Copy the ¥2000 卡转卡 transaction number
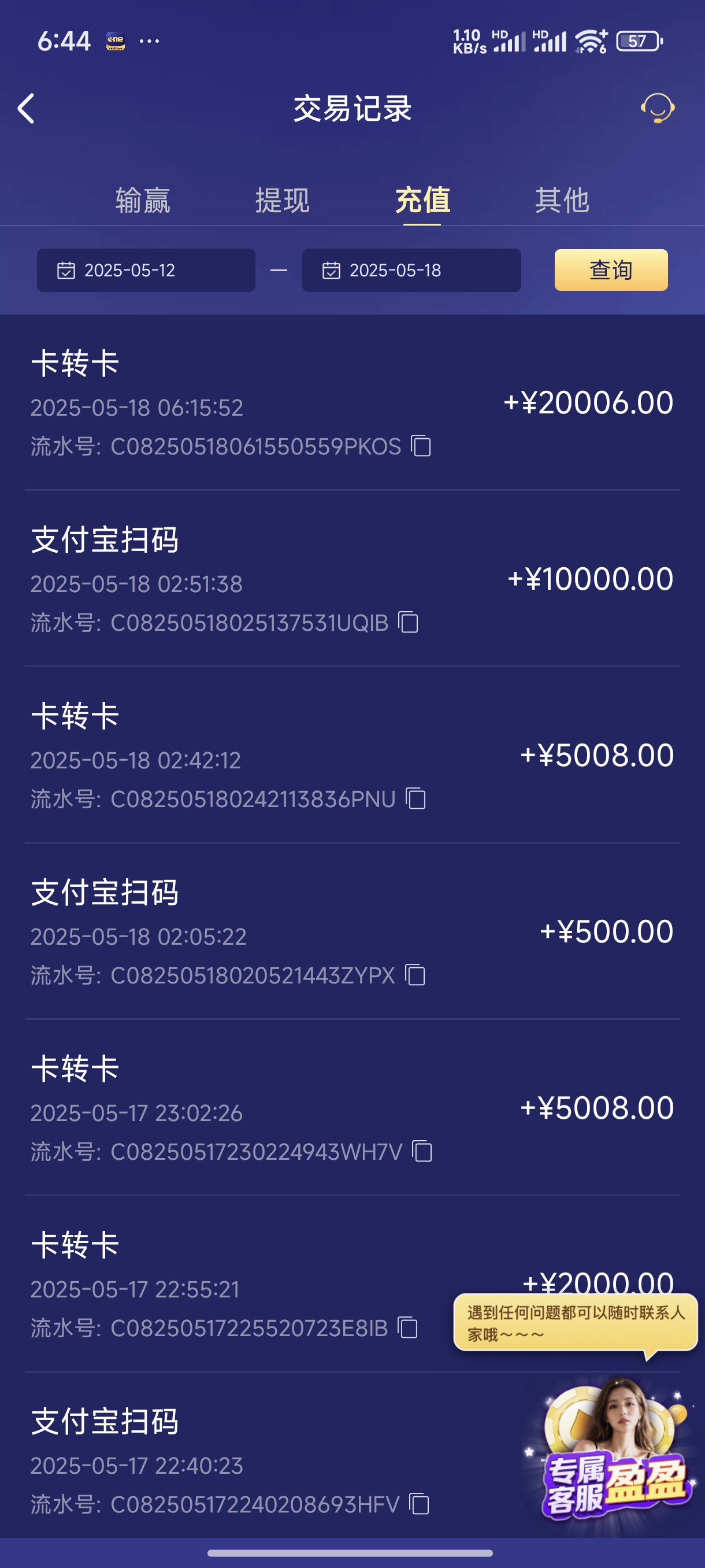 408,1327
